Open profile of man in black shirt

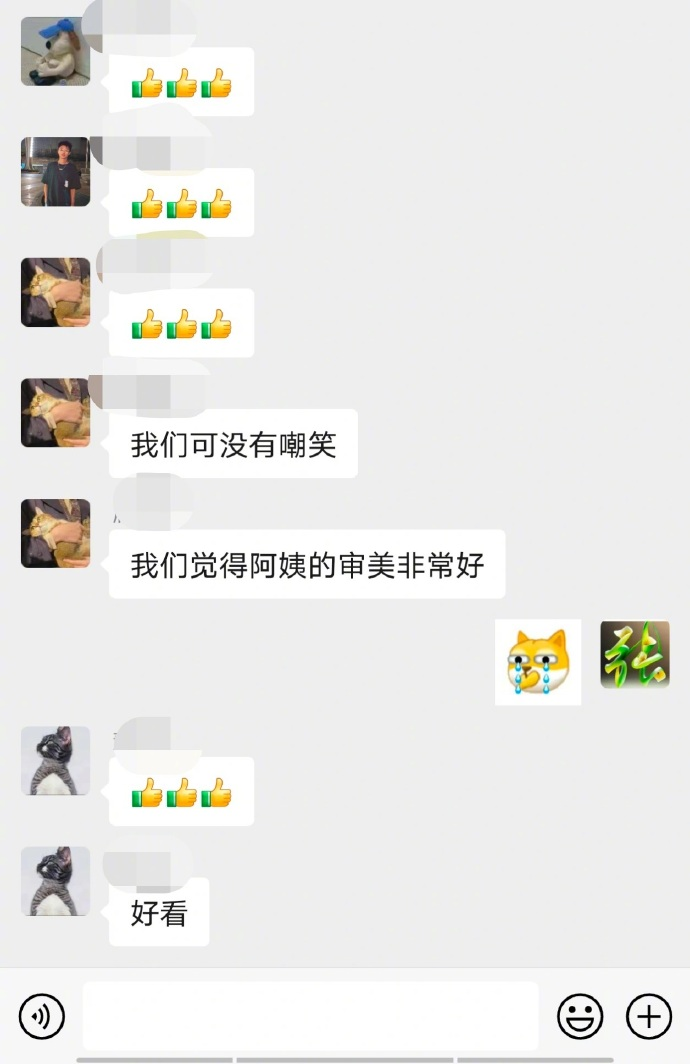[56, 172]
